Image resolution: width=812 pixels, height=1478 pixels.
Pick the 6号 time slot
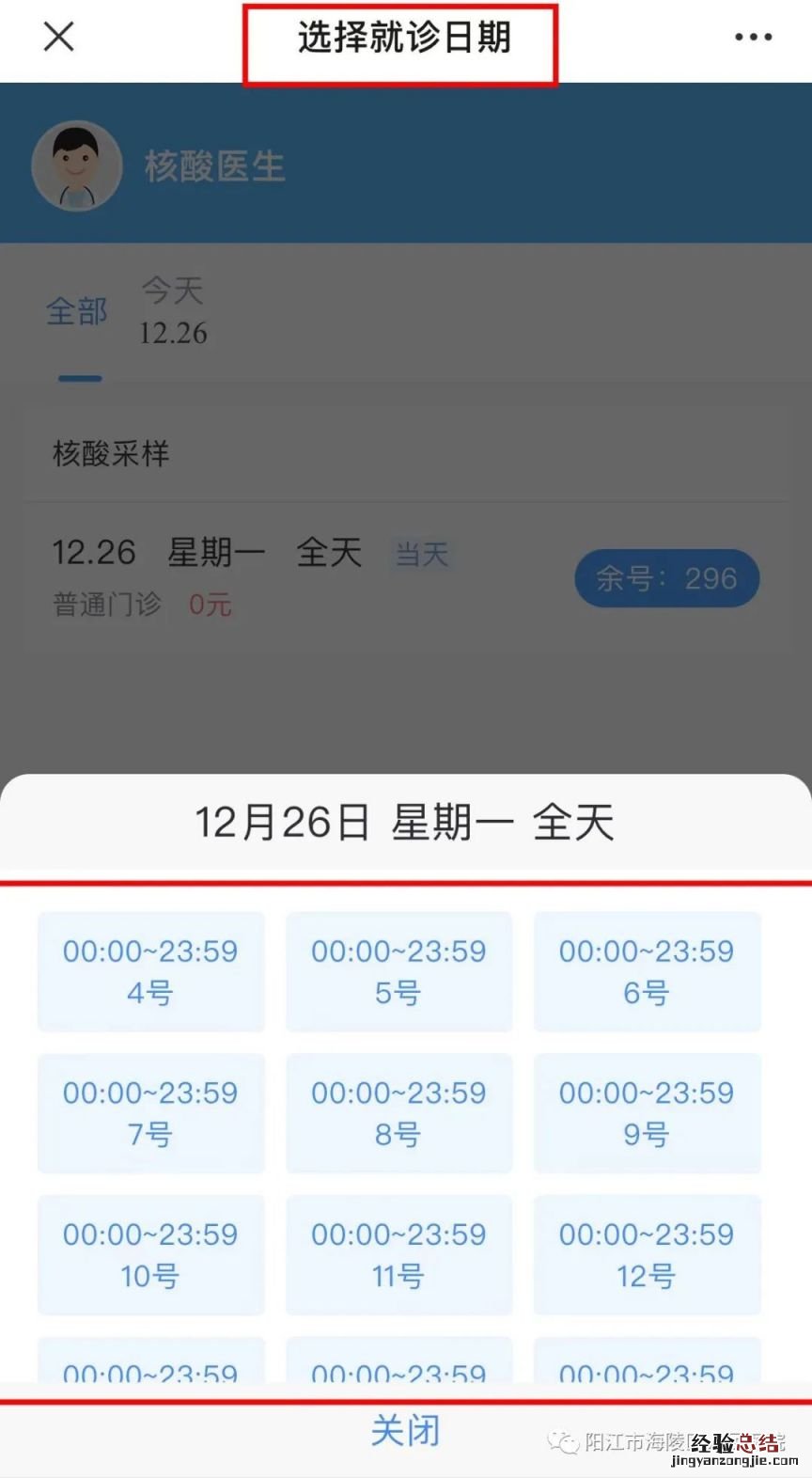pos(647,971)
